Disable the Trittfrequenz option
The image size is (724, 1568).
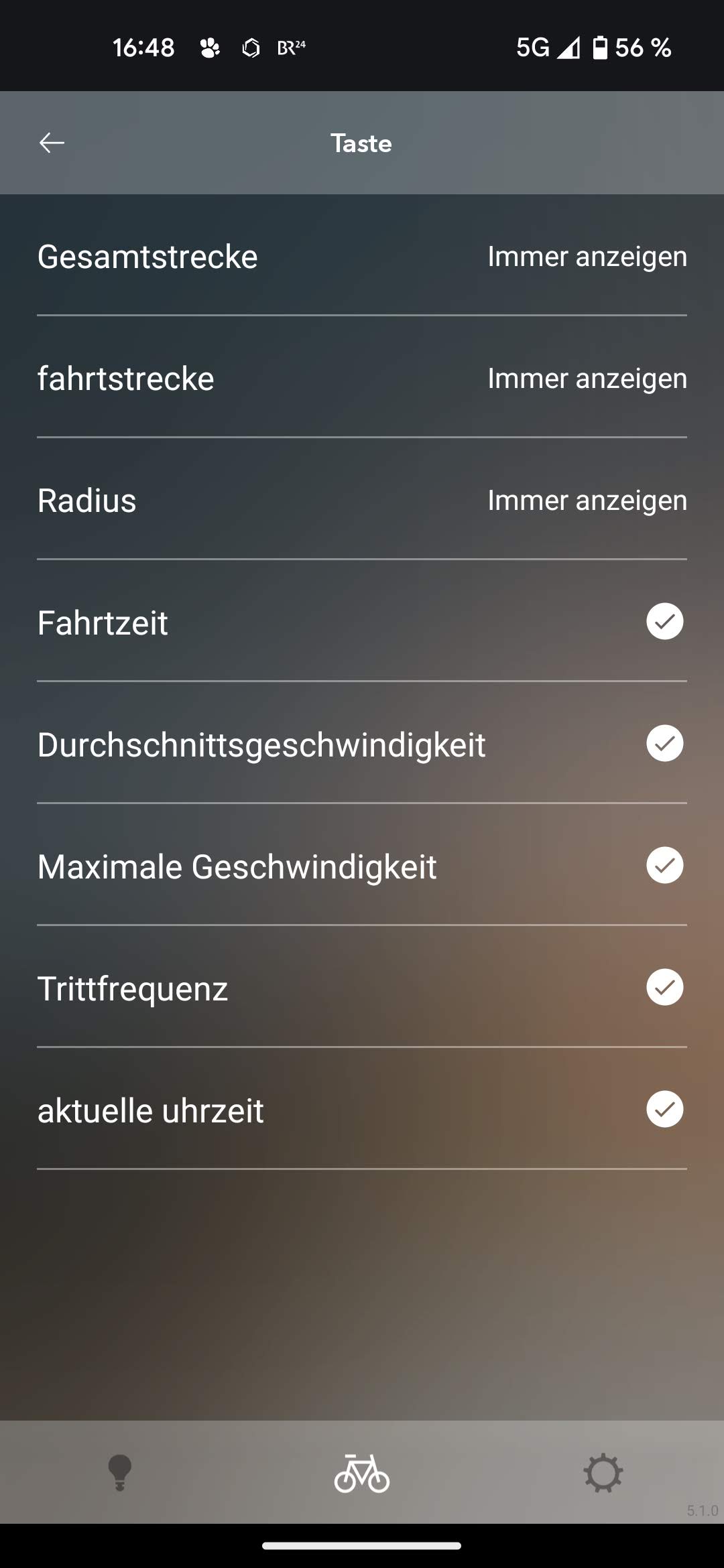pos(664,988)
